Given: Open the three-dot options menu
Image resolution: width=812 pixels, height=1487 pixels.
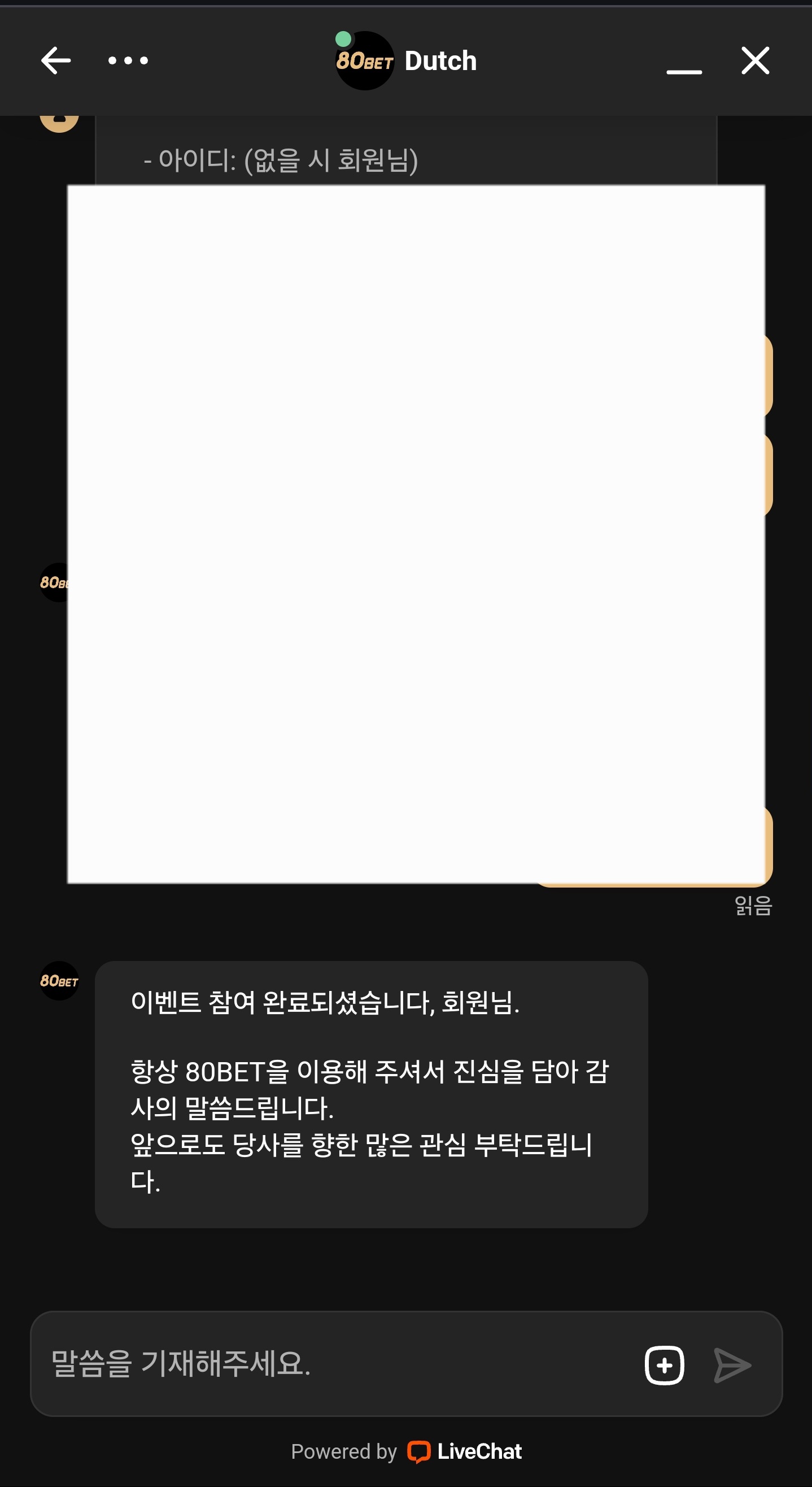Looking at the screenshot, I should 128,60.
